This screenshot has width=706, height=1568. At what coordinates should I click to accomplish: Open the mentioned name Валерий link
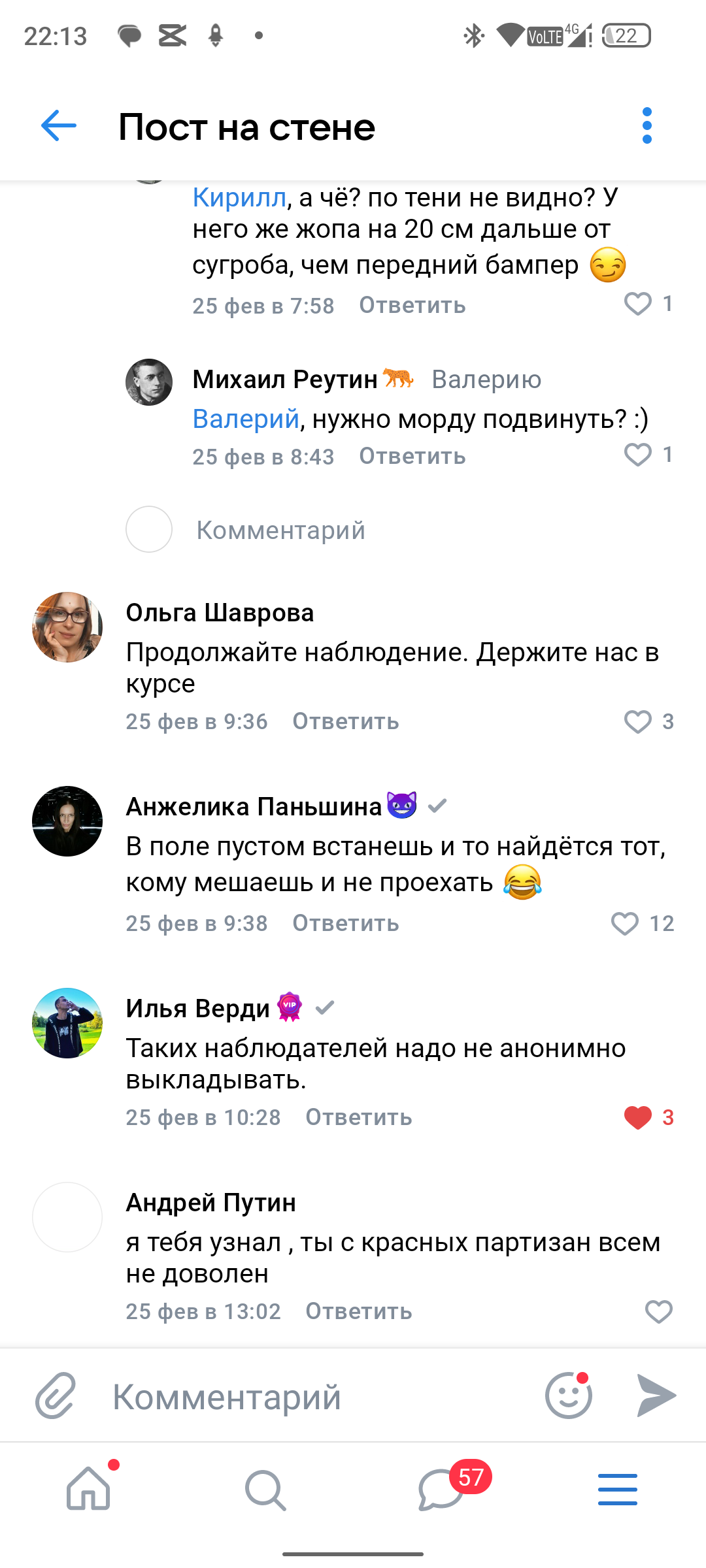coord(245,419)
